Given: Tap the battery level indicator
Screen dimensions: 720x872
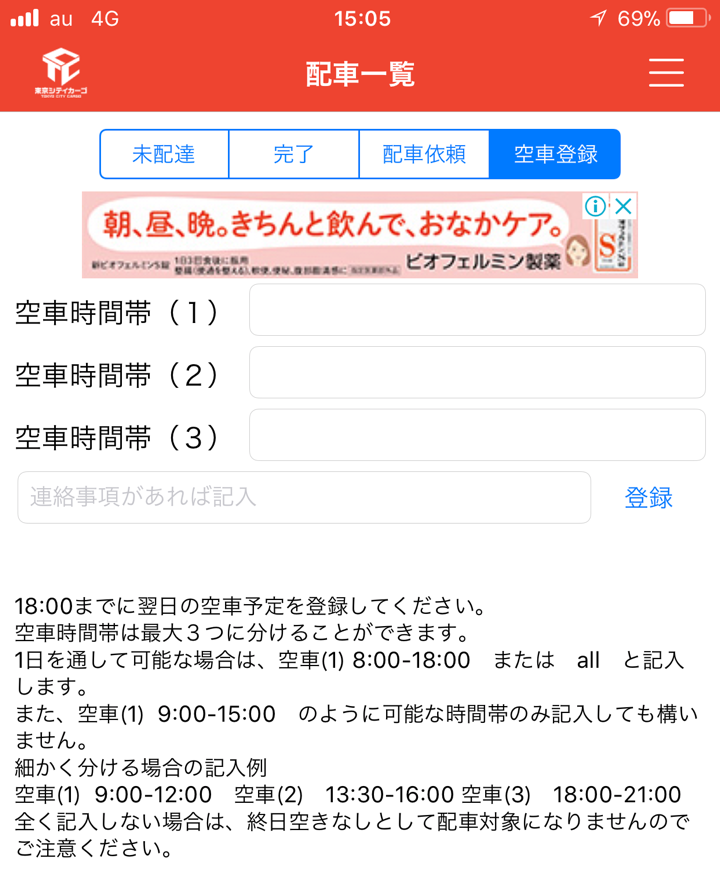Looking at the screenshot, I should click(x=689, y=17).
